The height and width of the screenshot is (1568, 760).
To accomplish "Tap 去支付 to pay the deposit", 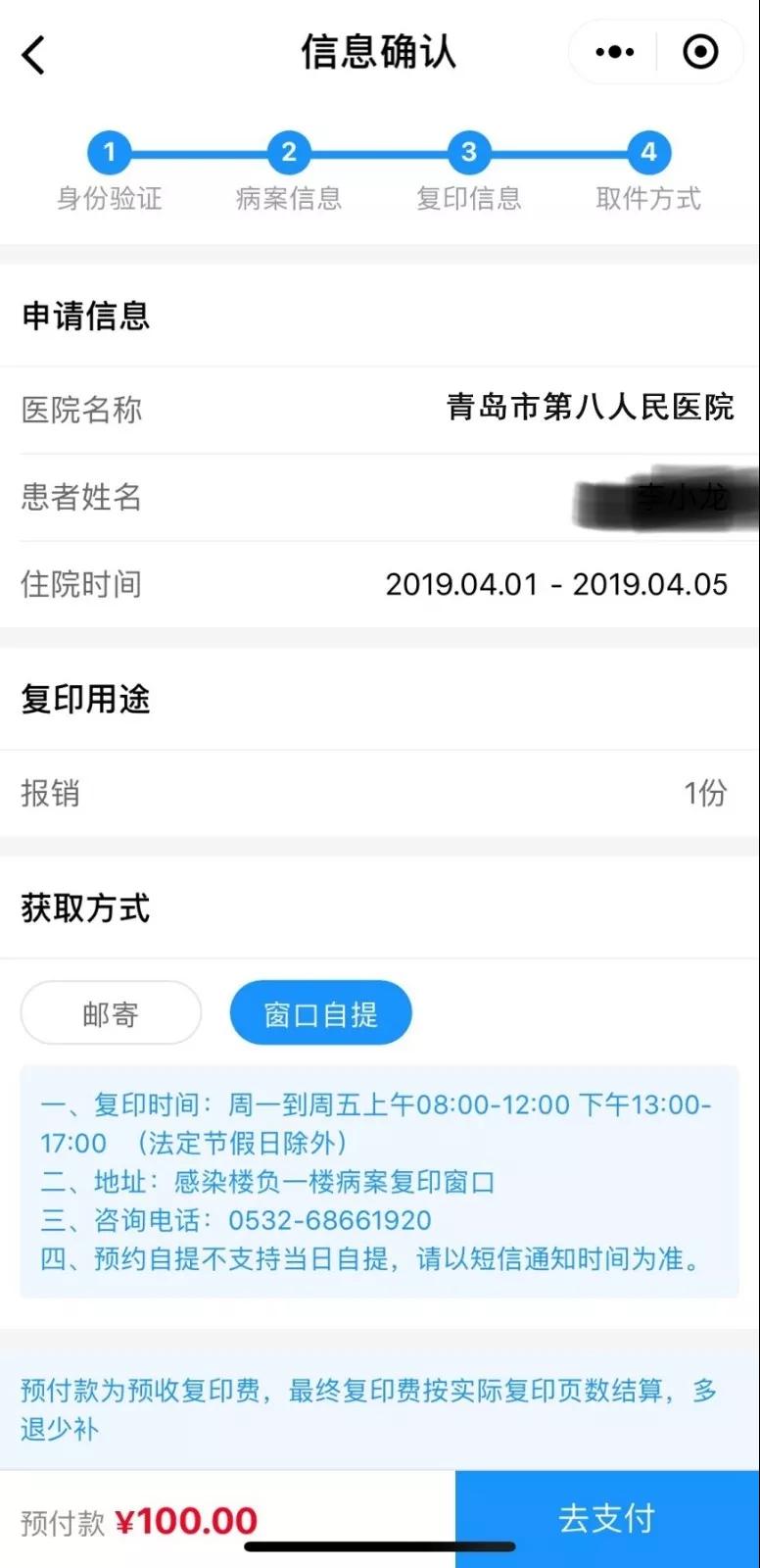I will pyautogui.click(x=607, y=1518).
